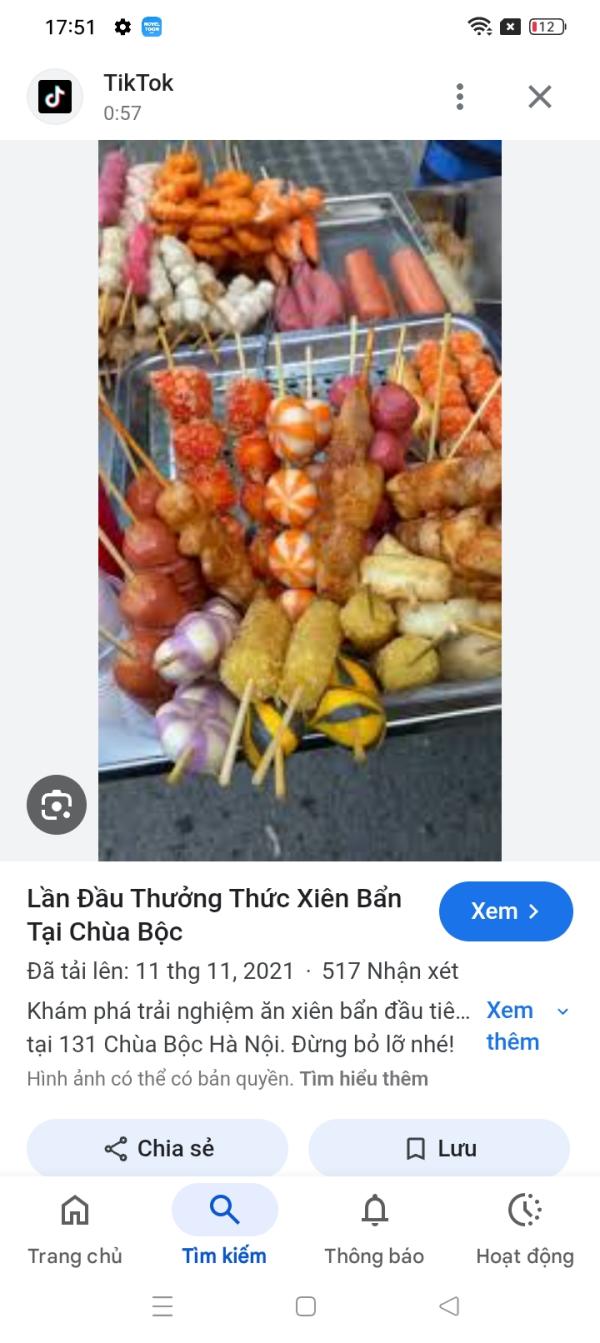
Task: Open the Thông báo tab
Action: click(x=374, y=1228)
